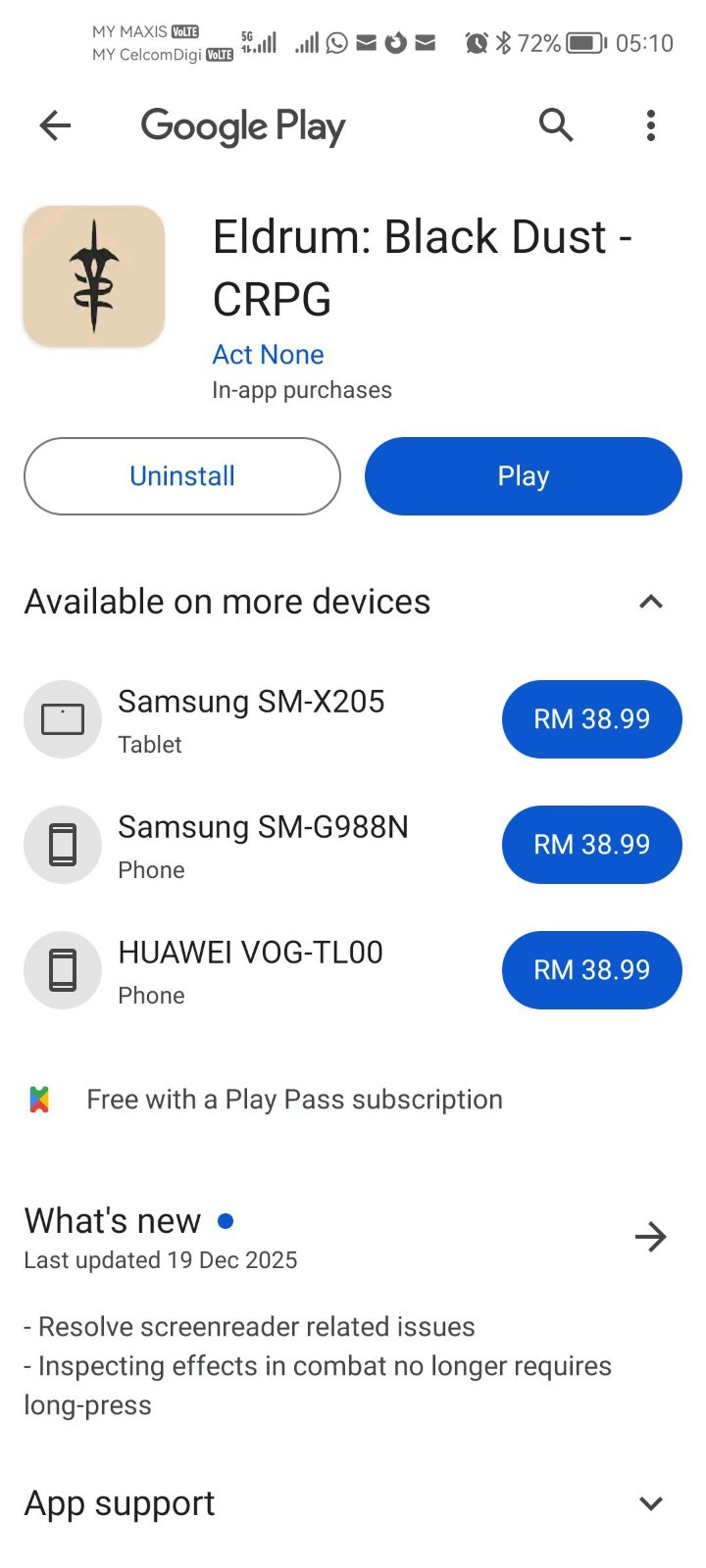This screenshot has width=706, height=1568.
Task: Open the Free with Play Pass subscription offer
Action: click(294, 1100)
